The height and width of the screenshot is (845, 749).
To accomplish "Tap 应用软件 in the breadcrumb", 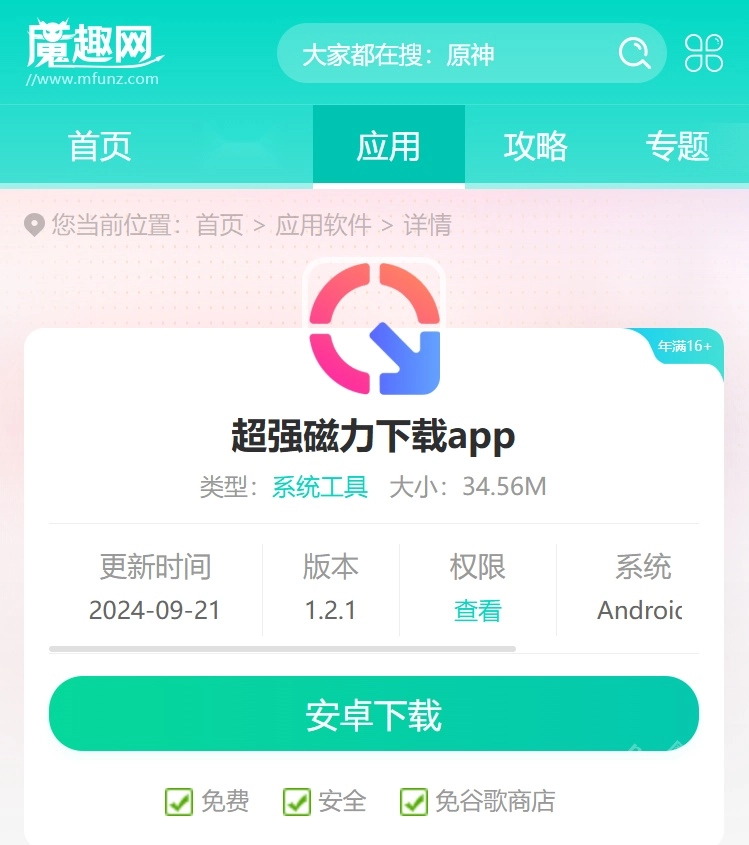I will coord(323,225).
